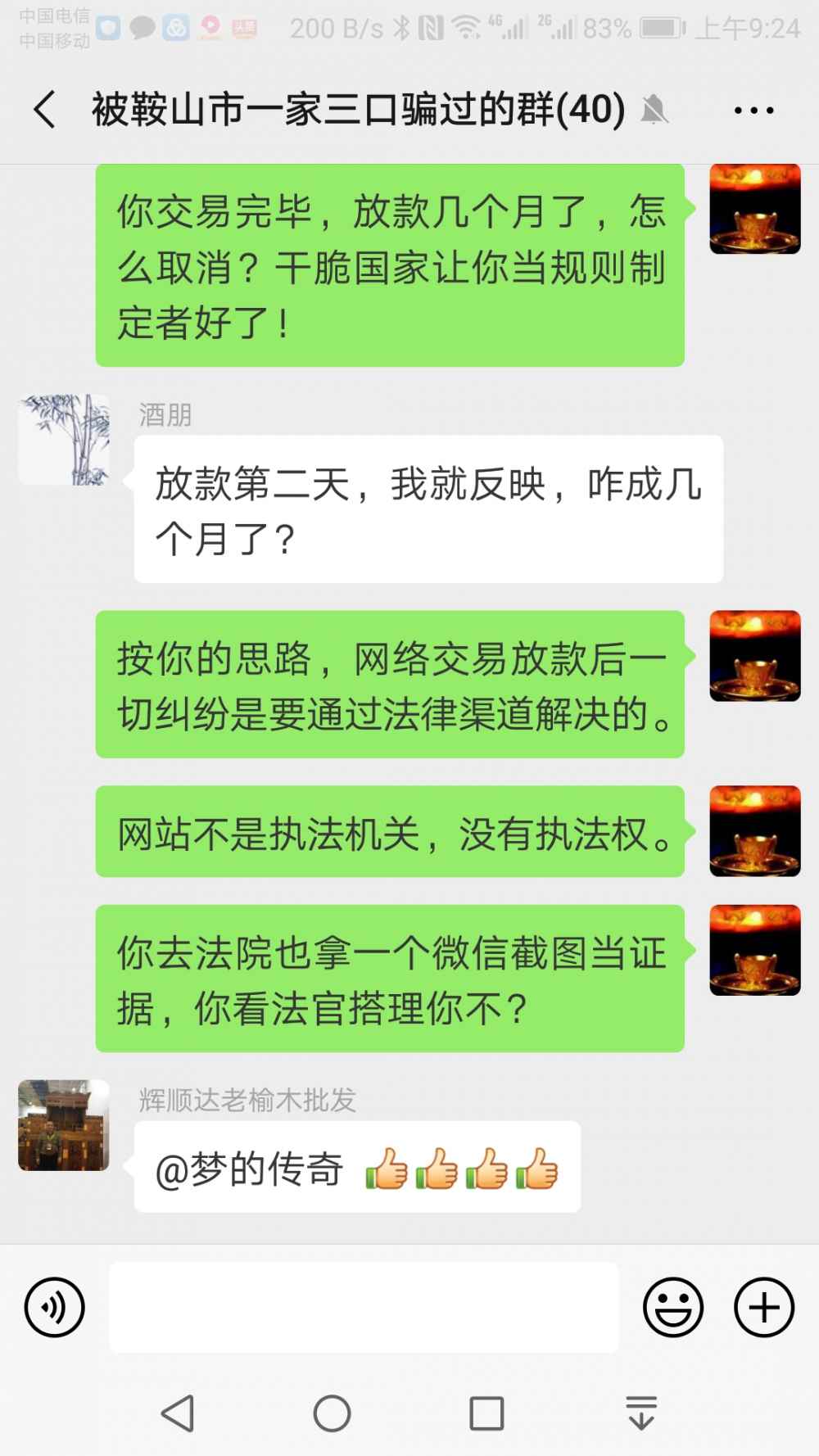Go back from the group chat
The width and height of the screenshot is (819, 1456).
pyautogui.click(x=45, y=110)
